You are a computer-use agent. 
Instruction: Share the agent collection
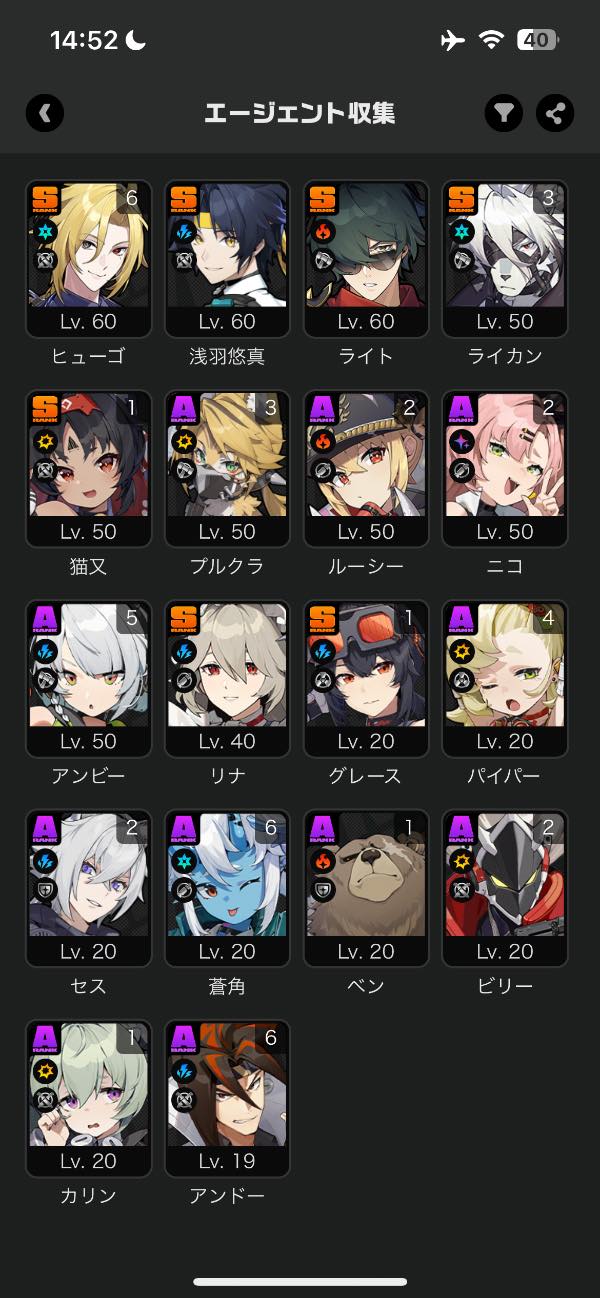pos(555,113)
